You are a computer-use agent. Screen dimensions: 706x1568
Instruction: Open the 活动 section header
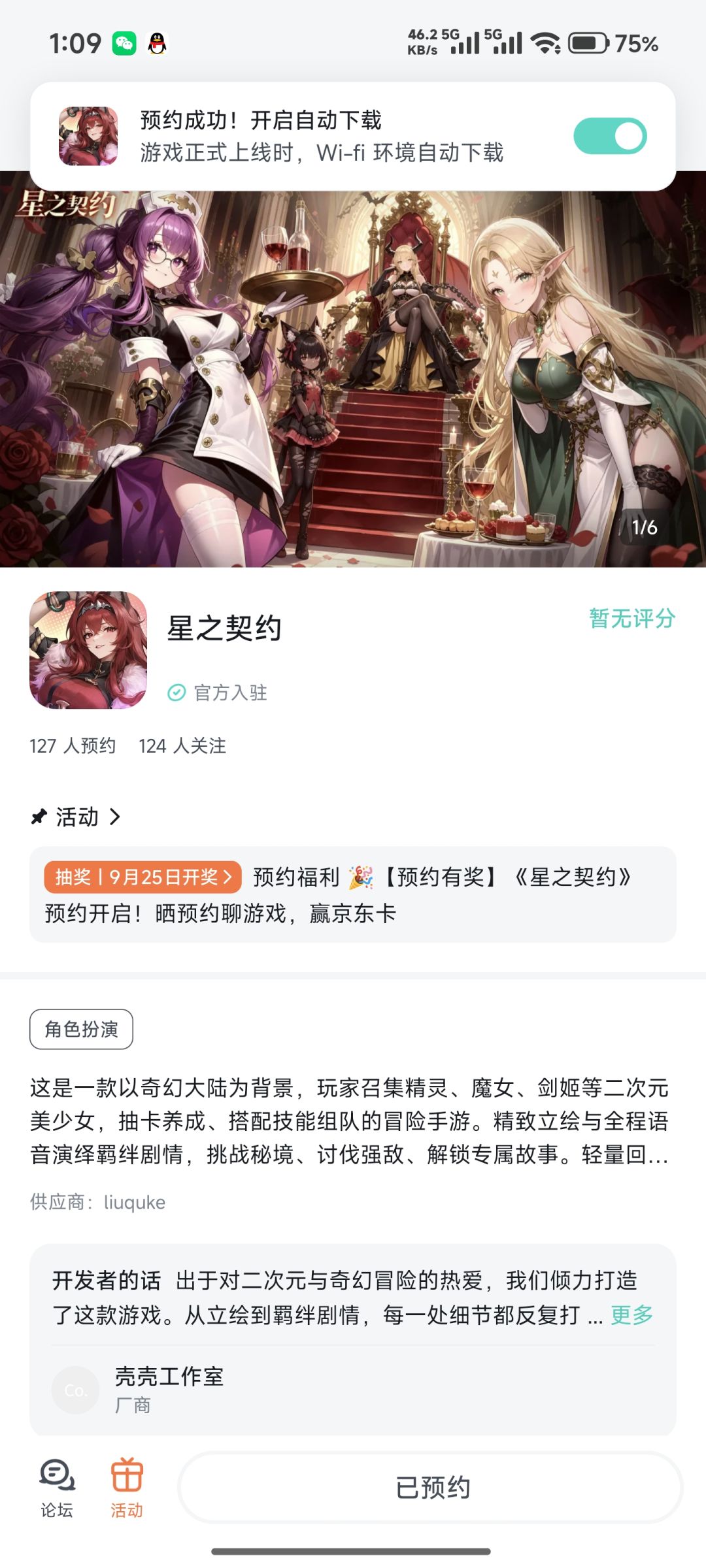76,817
